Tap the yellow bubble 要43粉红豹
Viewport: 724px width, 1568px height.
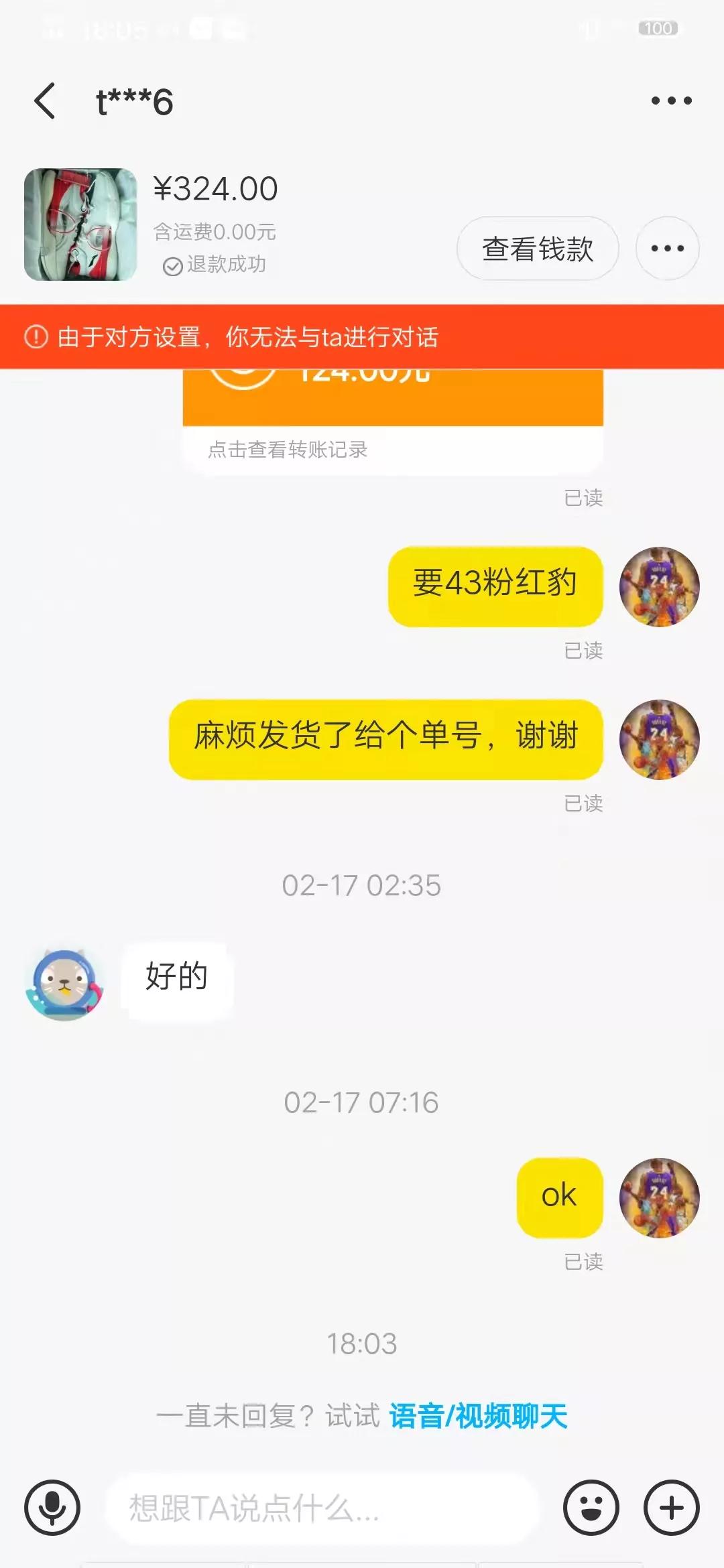point(495,586)
